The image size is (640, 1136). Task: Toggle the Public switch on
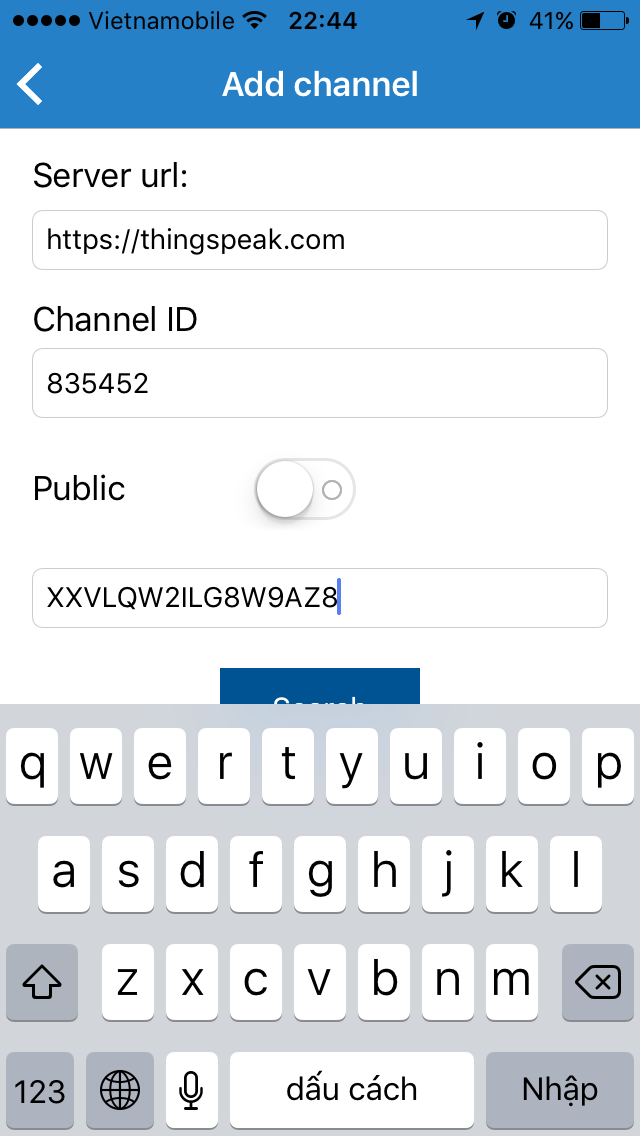305,489
